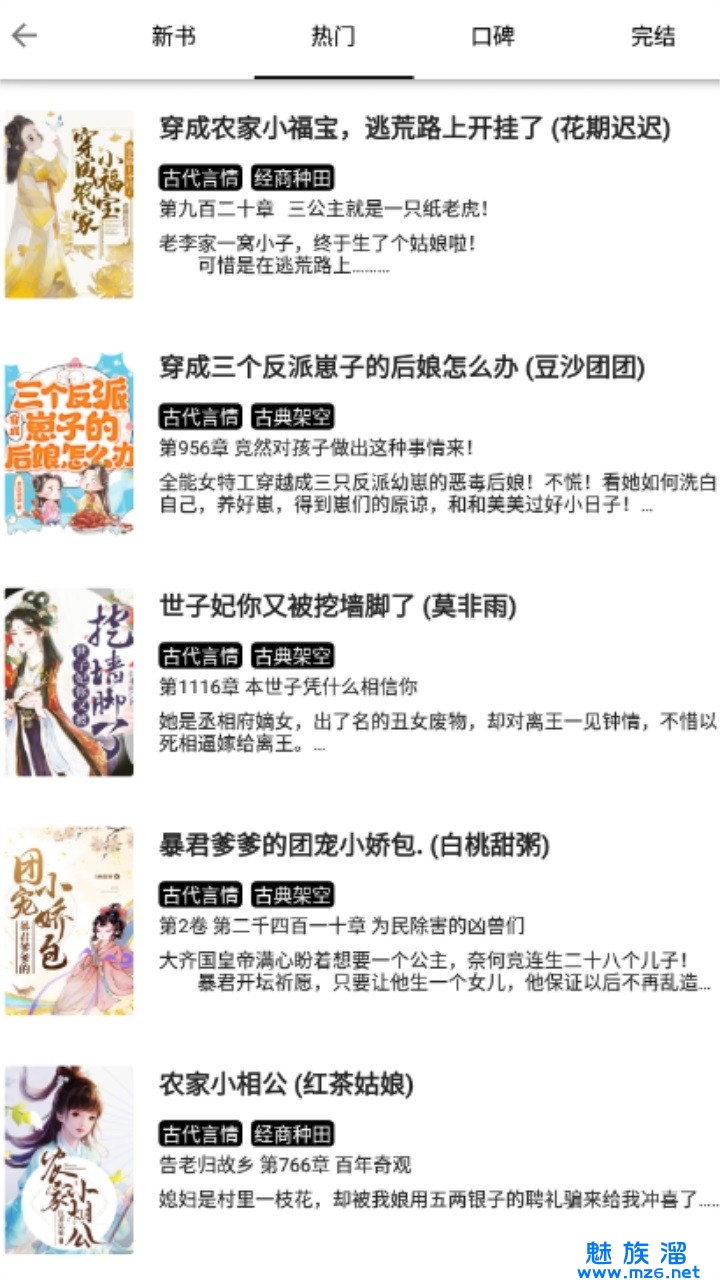Screen dimensions: 720x1280
Task: Switch to the 口碑 tab
Action: pyautogui.click(x=493, y=37)
